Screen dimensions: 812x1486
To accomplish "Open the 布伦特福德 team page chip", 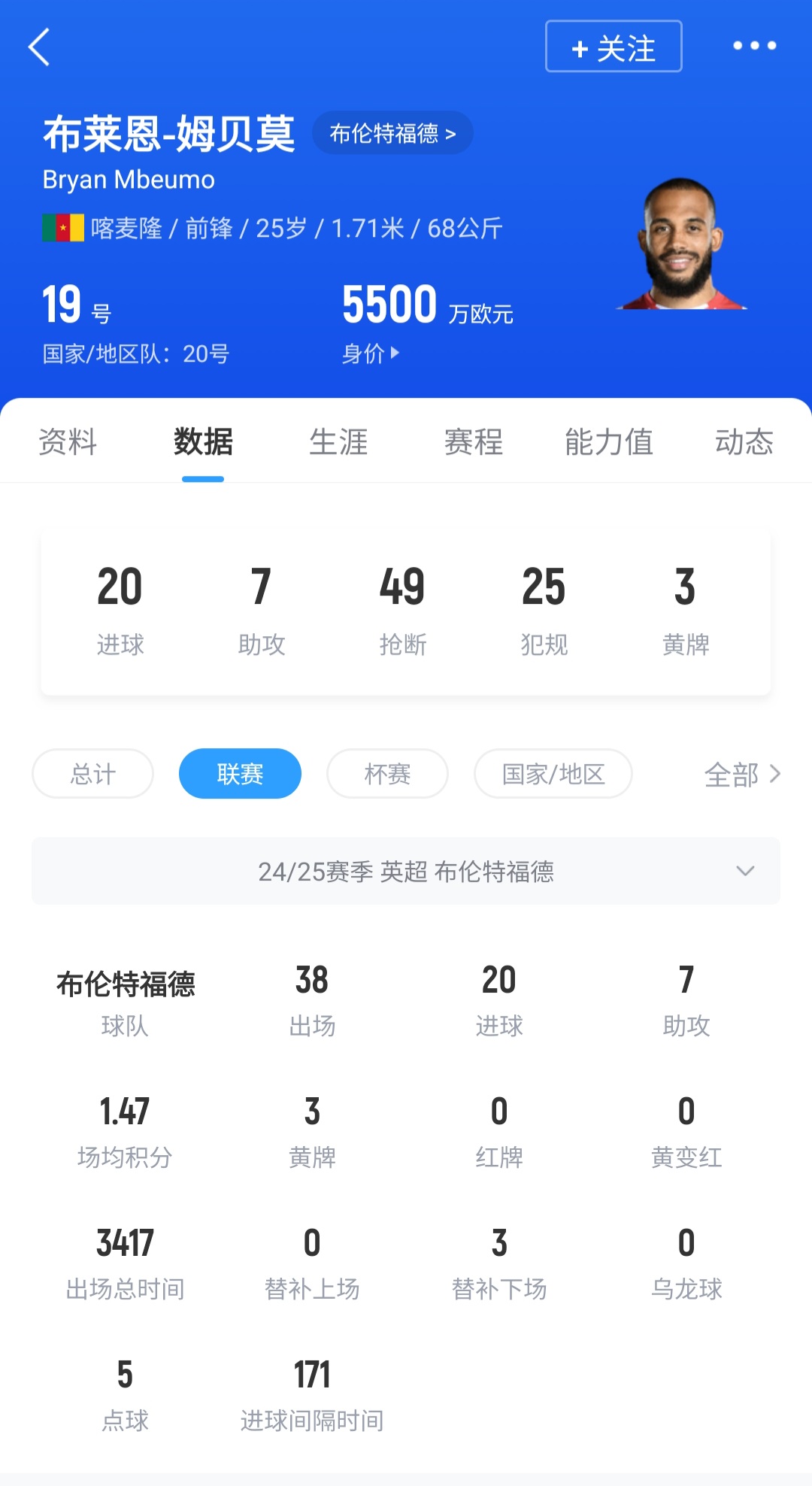I will [392, 133].
